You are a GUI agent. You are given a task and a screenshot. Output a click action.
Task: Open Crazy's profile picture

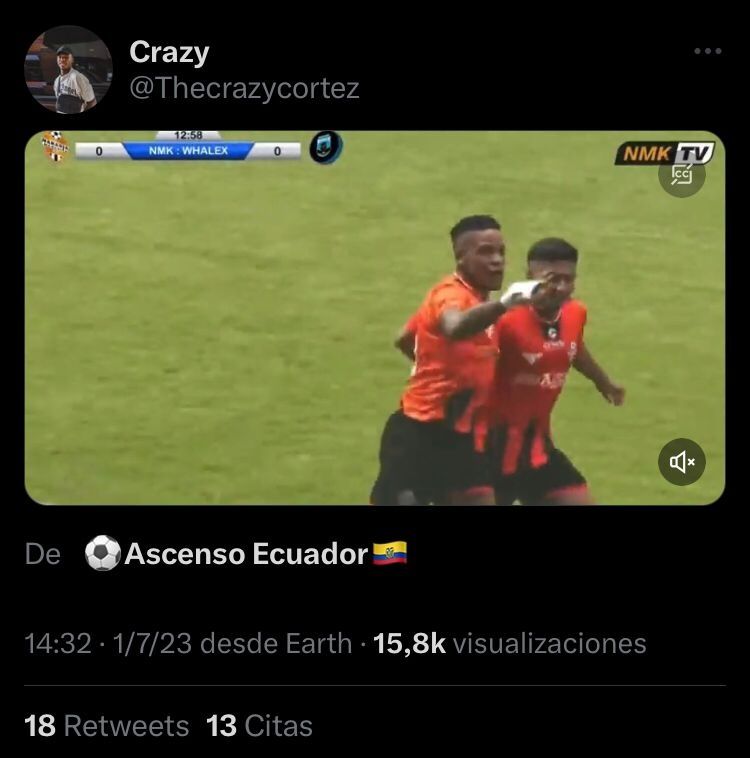68,70
